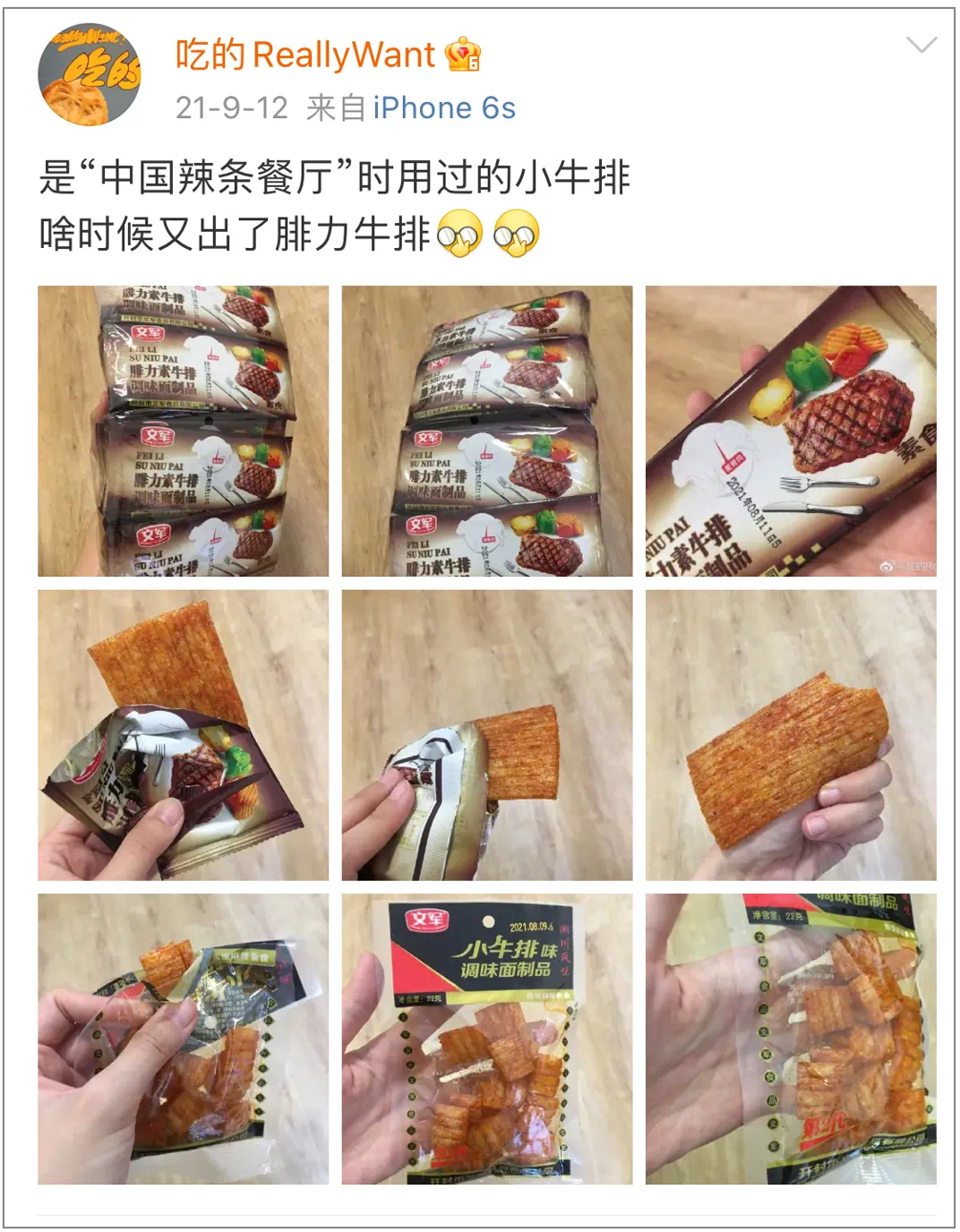Screen dimensions: 960x1232
Task: Open photo of strip pulled from wrapper
Action: (486, 734)
